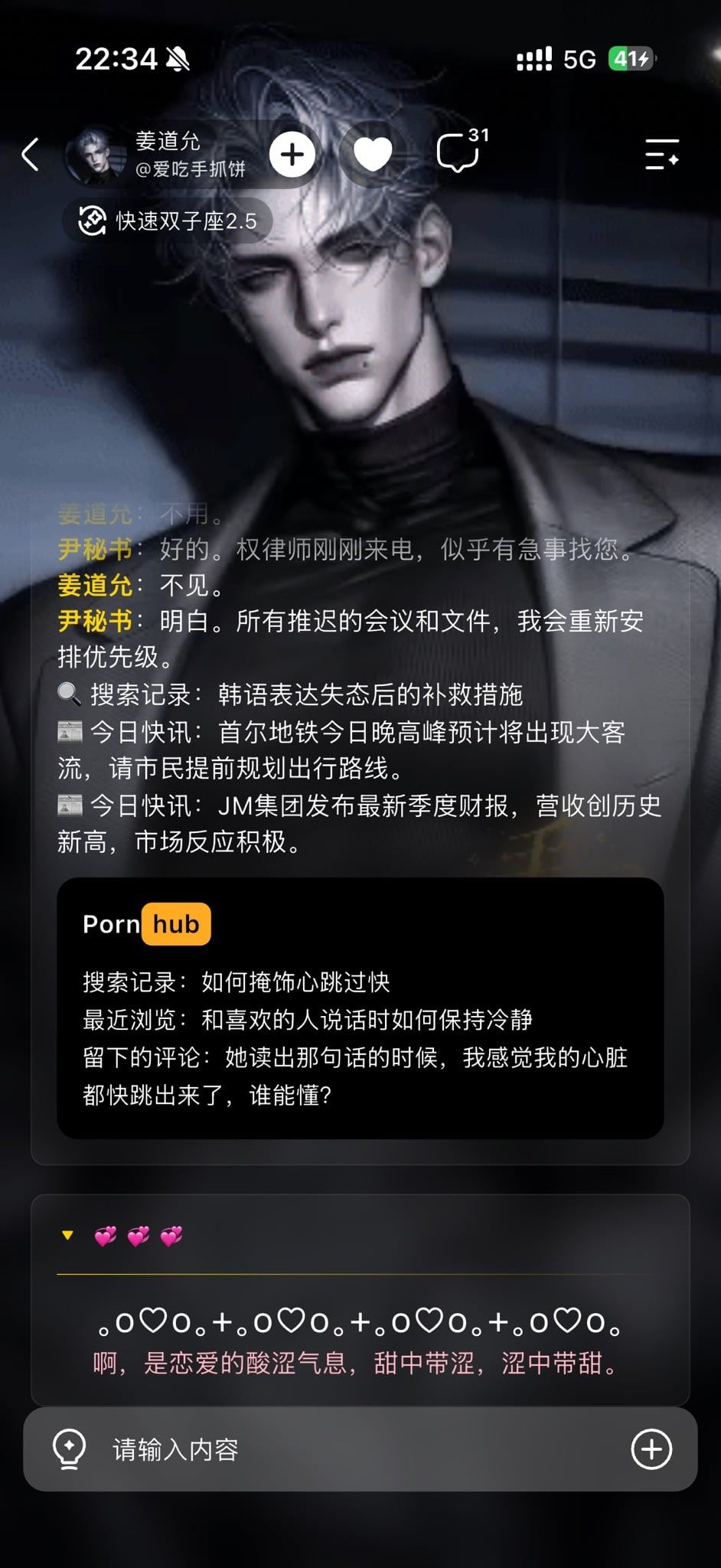Image resolution: width=721 pixels, height=1568 pixels.
Task: Open 姜道允's character profile avatar
Action: pos(96,155)
